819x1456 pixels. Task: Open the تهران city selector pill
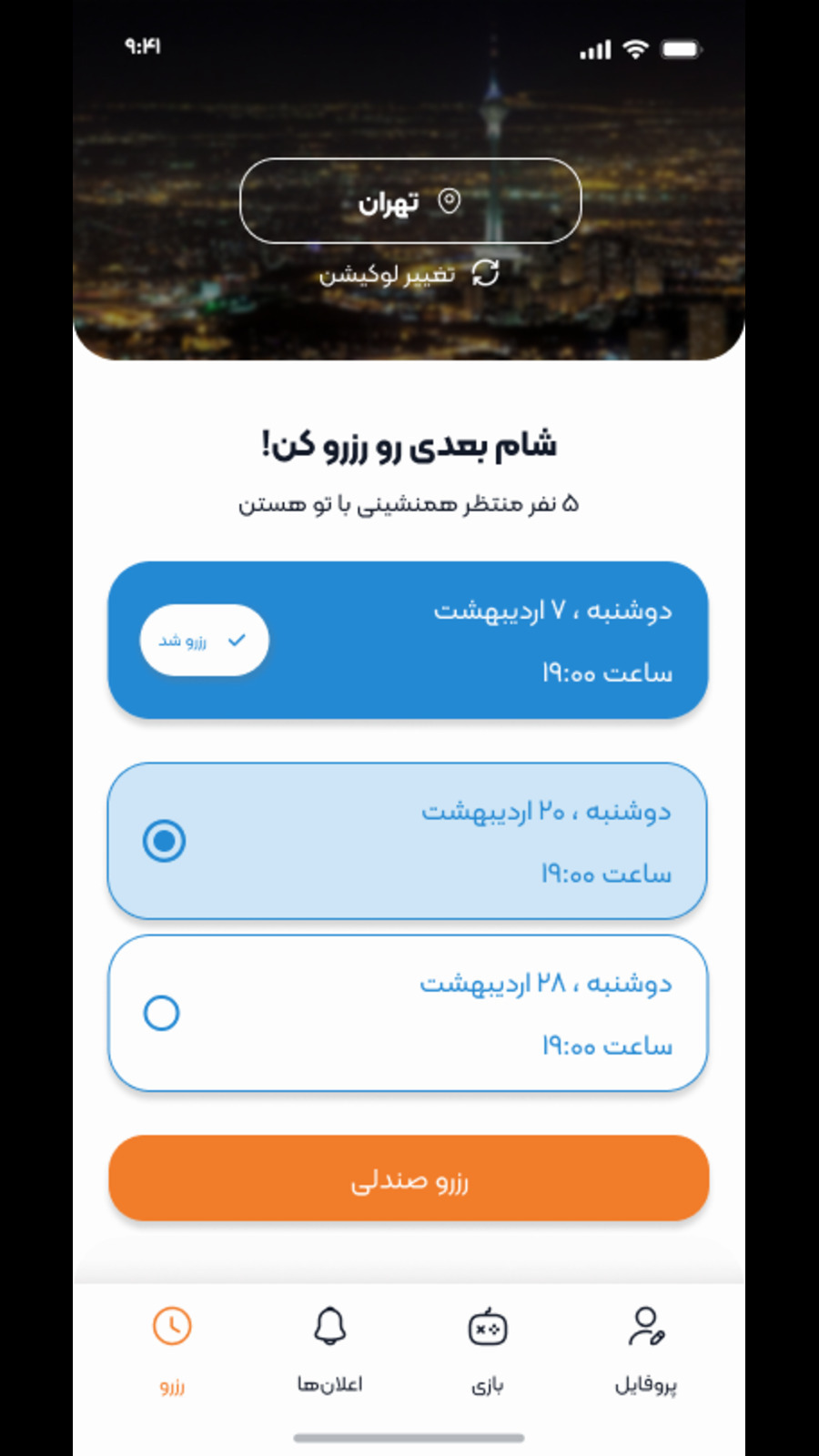click(x=409, y=202)
